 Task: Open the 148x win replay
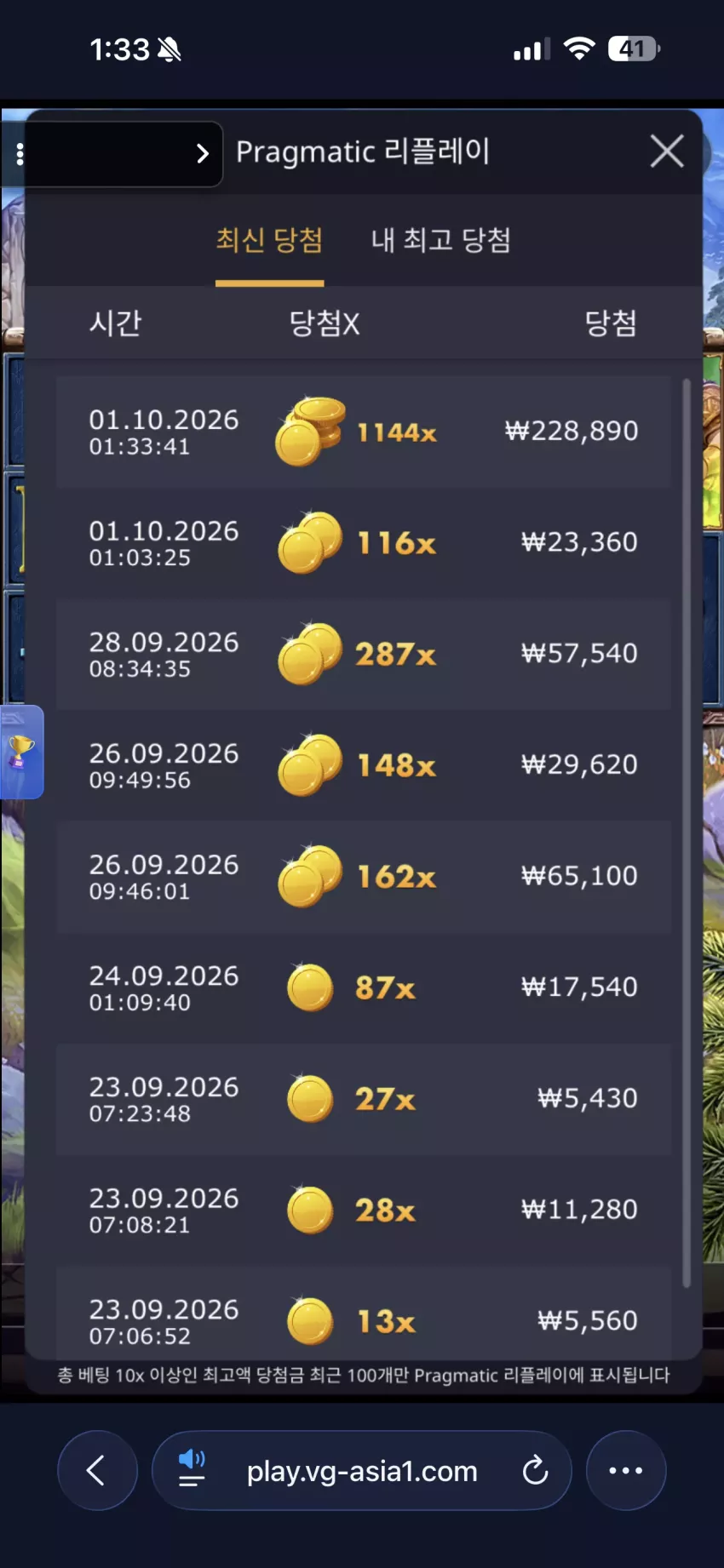(364, 764)
